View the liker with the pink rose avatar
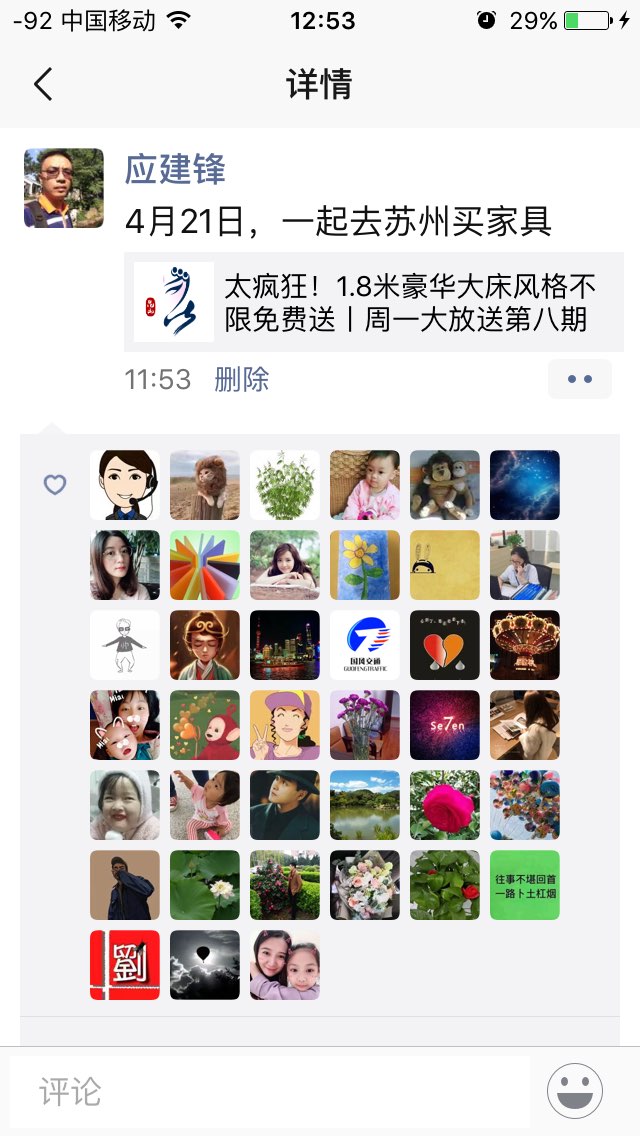The width and height of the screenshot is (640, 1136). [445, 805]
